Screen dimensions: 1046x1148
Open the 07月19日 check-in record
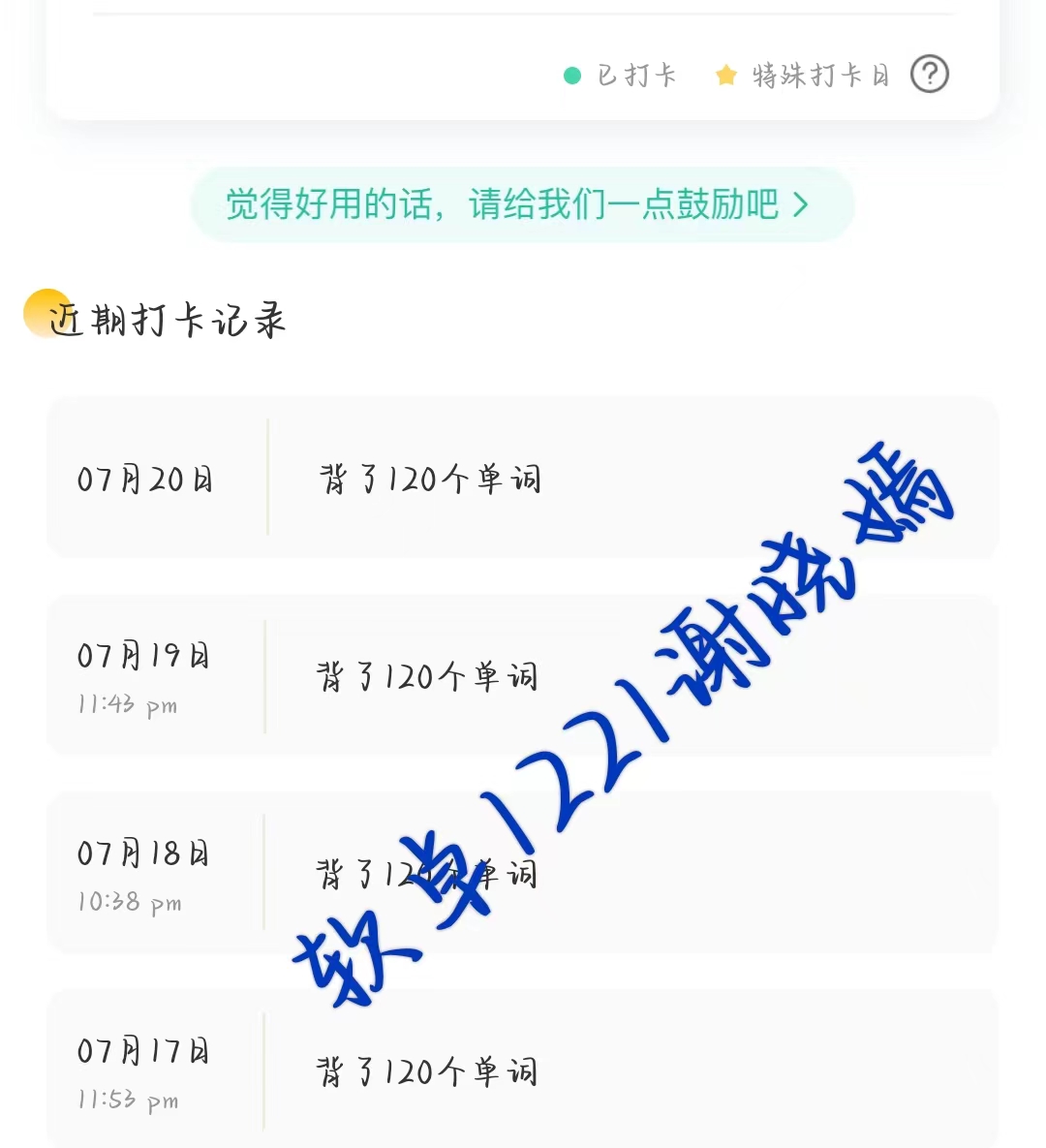523,675
